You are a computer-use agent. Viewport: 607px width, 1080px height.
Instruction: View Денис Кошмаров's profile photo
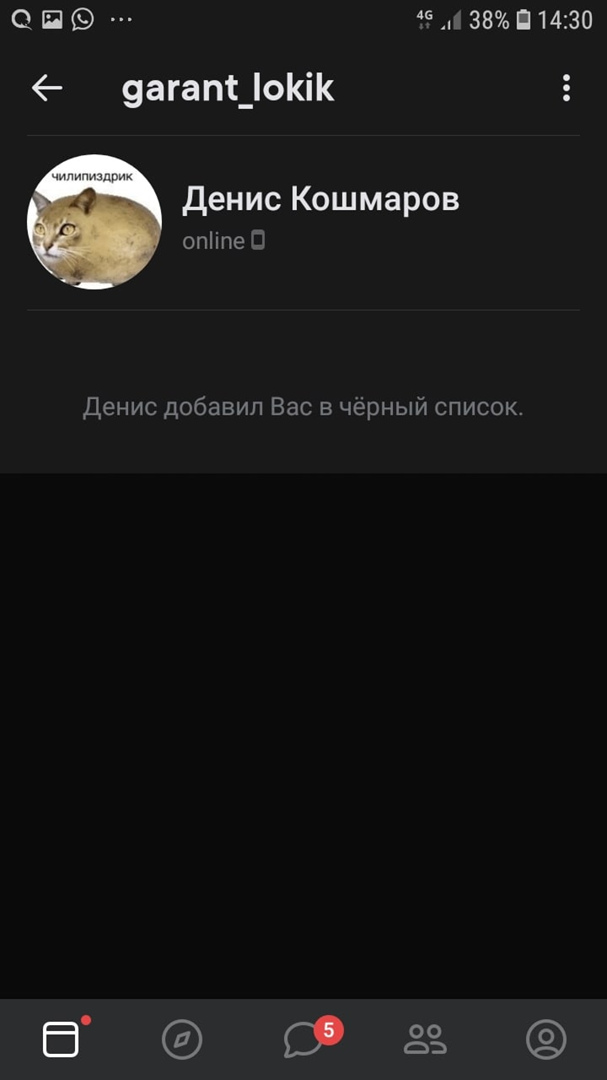click(94, 222)
